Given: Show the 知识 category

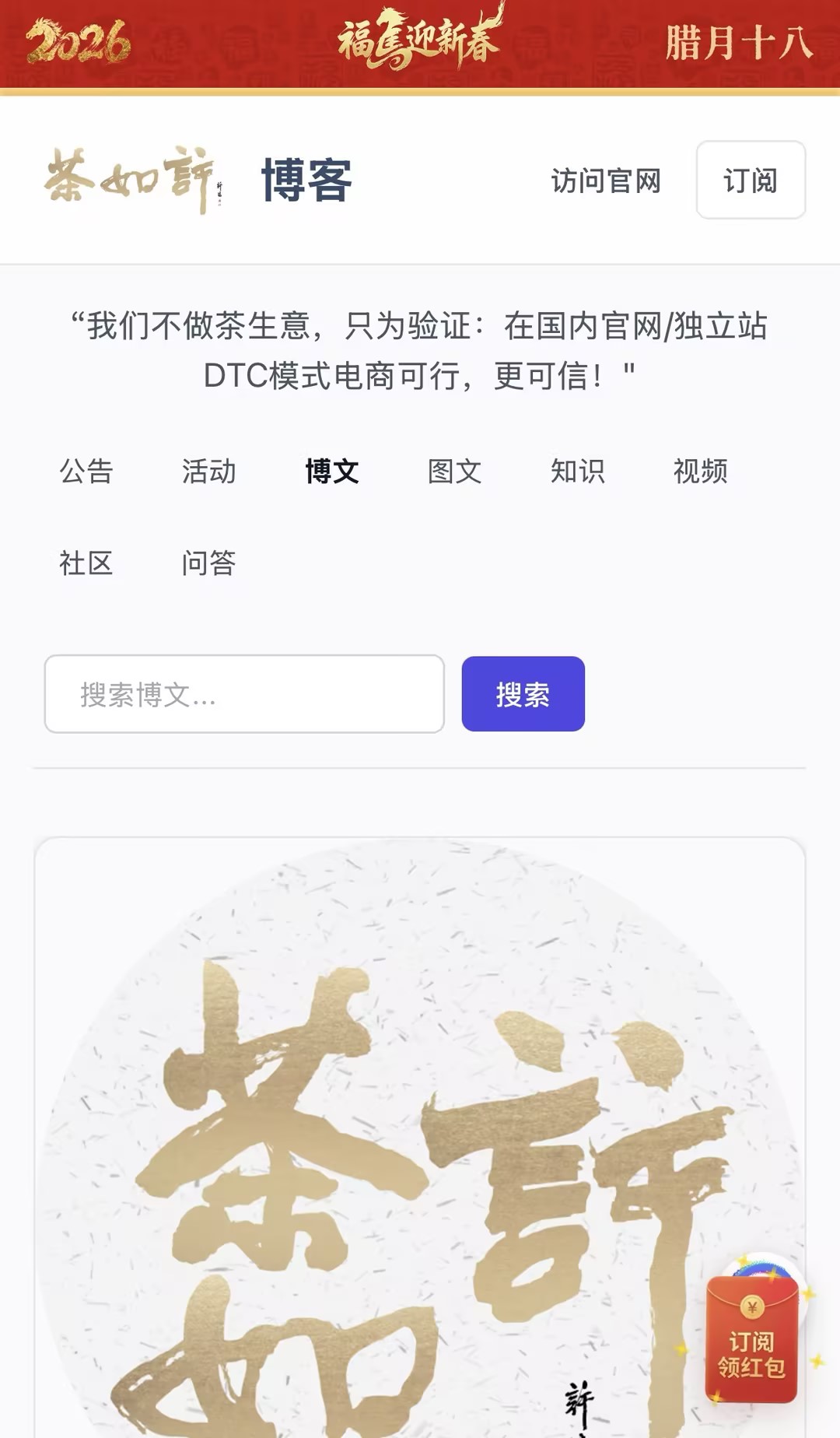Looking at the screenshot, I should [578, 472].
